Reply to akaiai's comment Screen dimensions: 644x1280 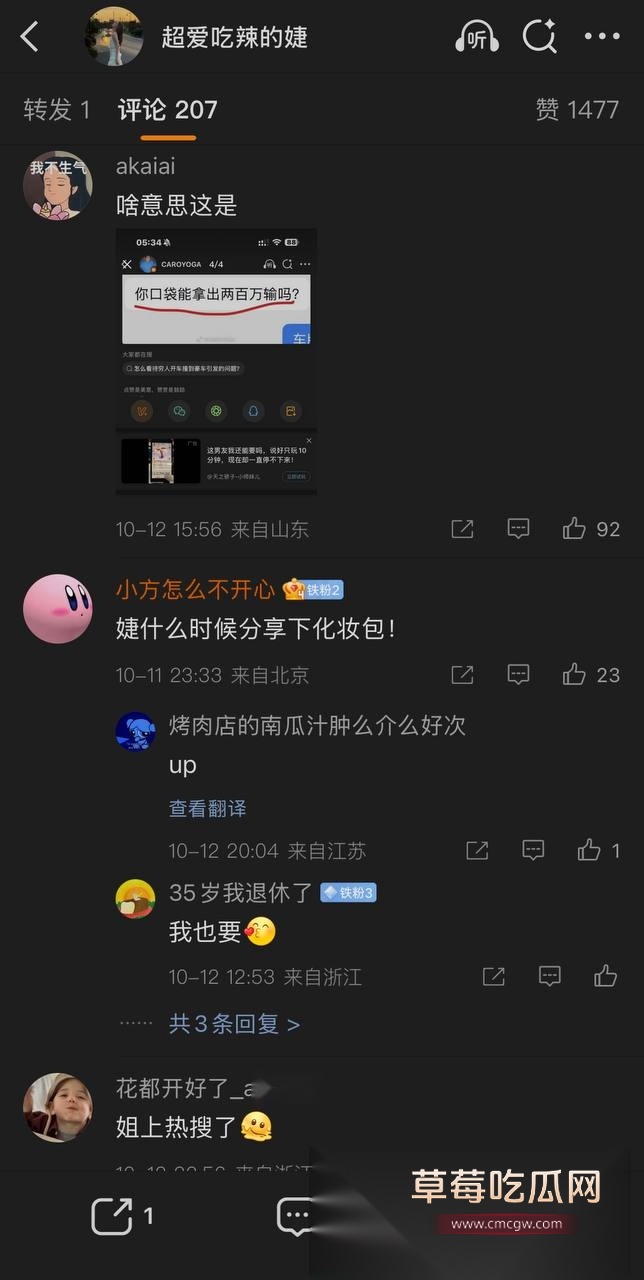tap(518, 529)
